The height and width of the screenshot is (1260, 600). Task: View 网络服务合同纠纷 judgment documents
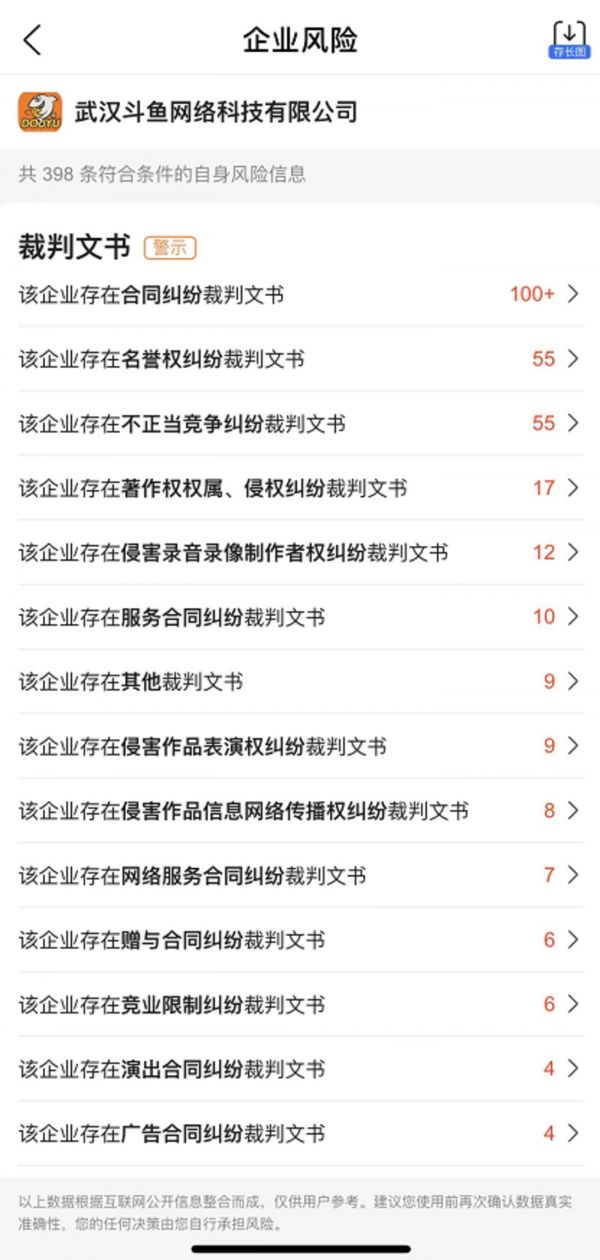click(x=300, y=876)
